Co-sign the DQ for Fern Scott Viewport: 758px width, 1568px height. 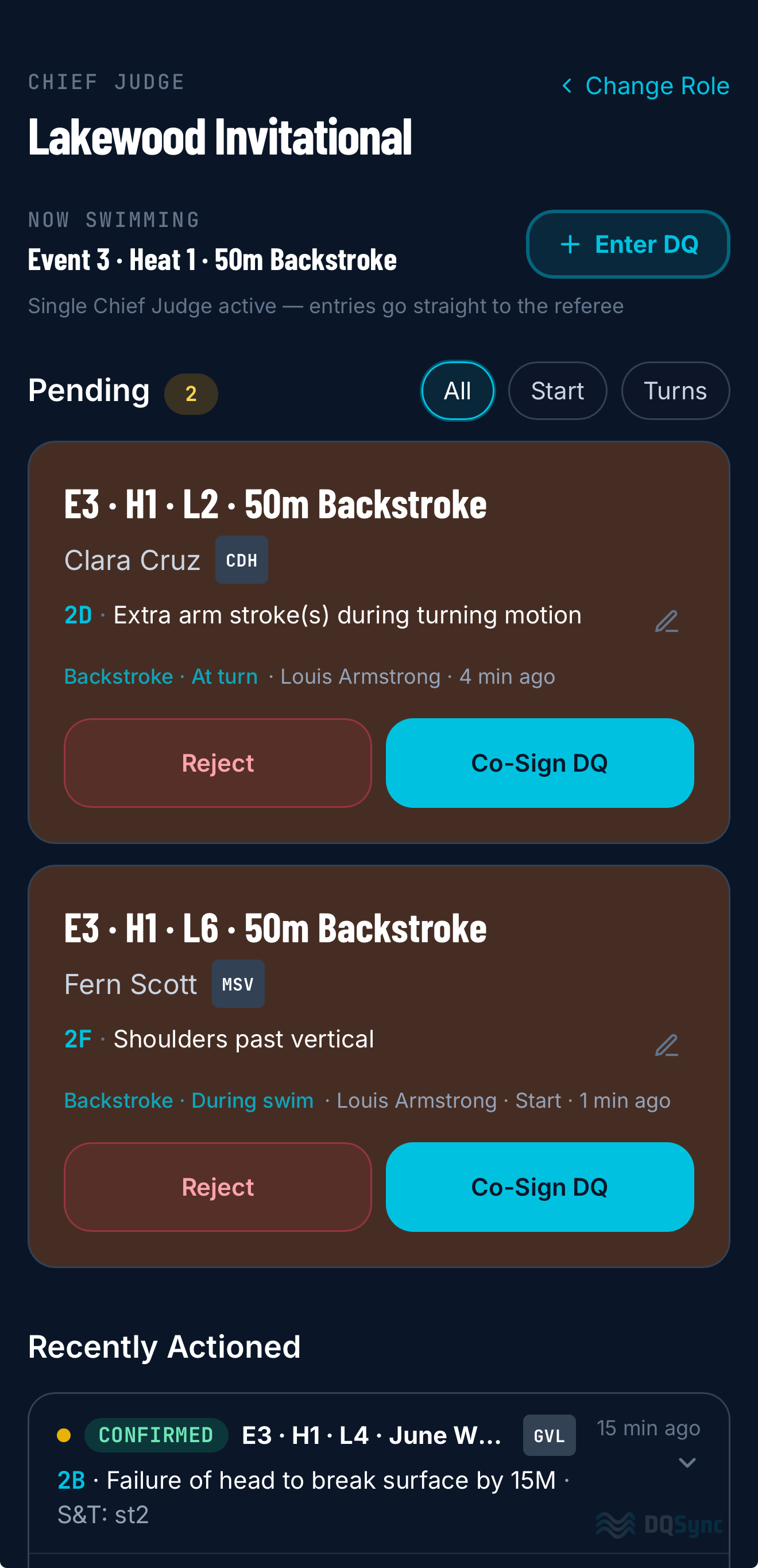pos(540,1187)
